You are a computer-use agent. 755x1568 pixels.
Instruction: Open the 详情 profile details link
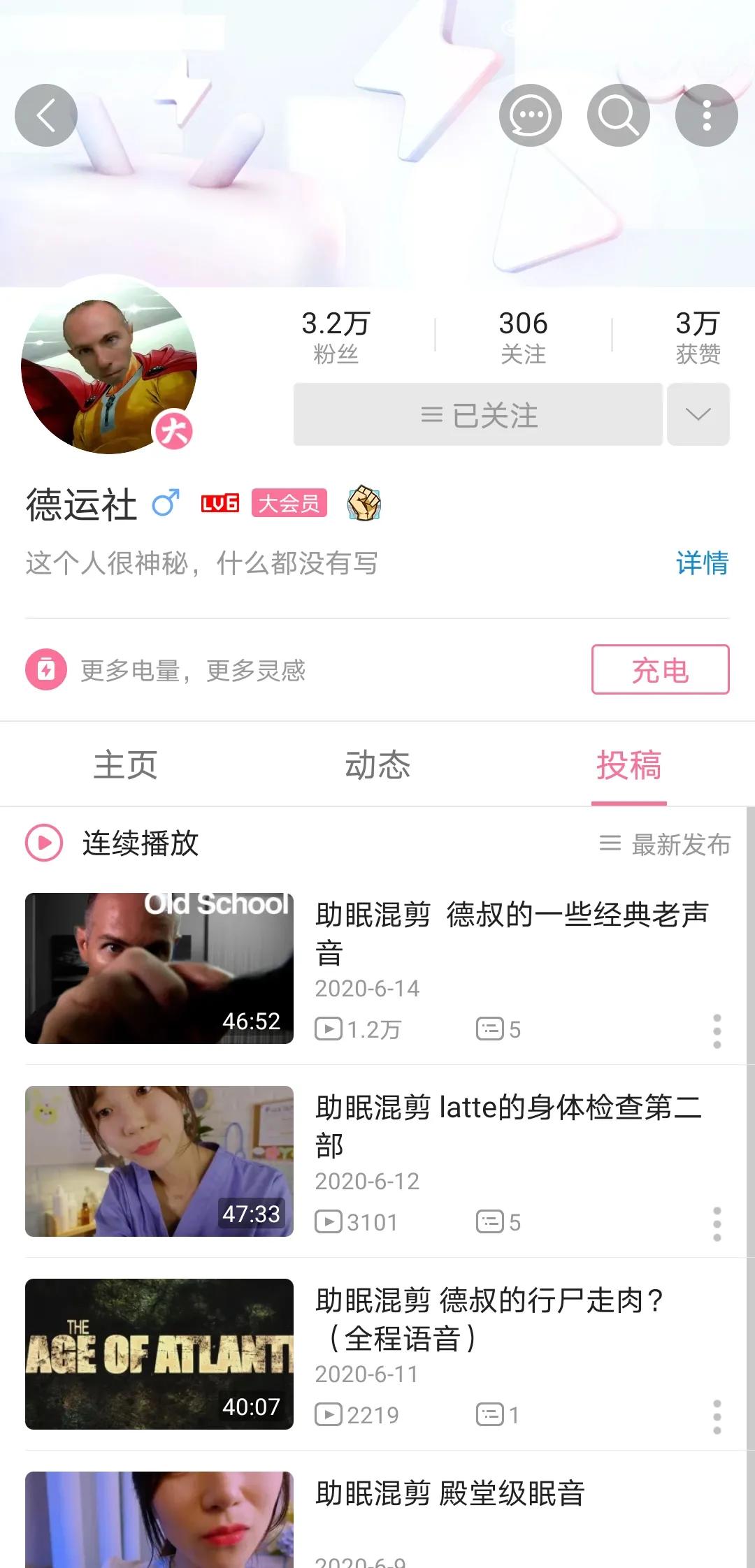tap(701, 563)
